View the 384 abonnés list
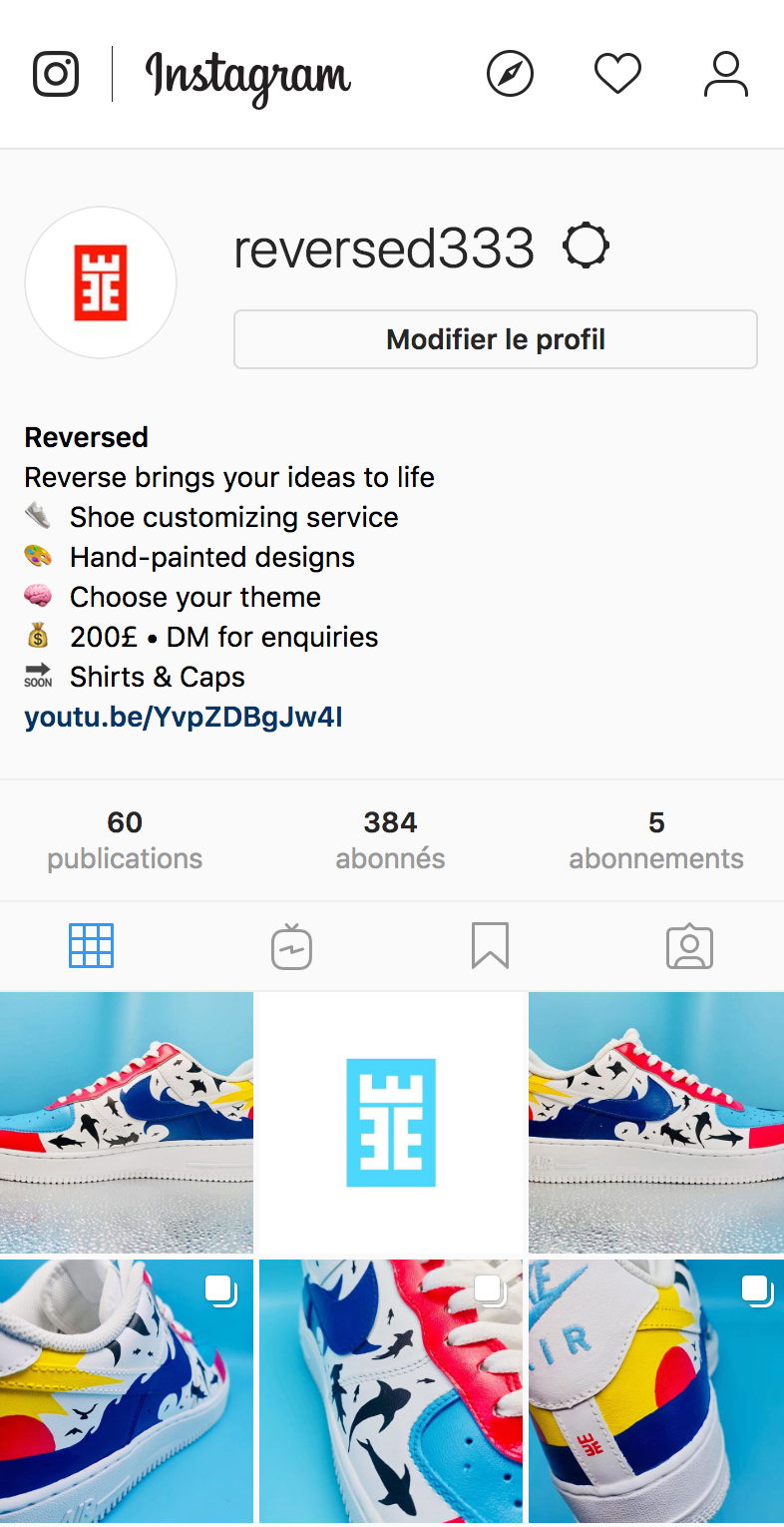784x1527 pixels. (x=390, y=840)
